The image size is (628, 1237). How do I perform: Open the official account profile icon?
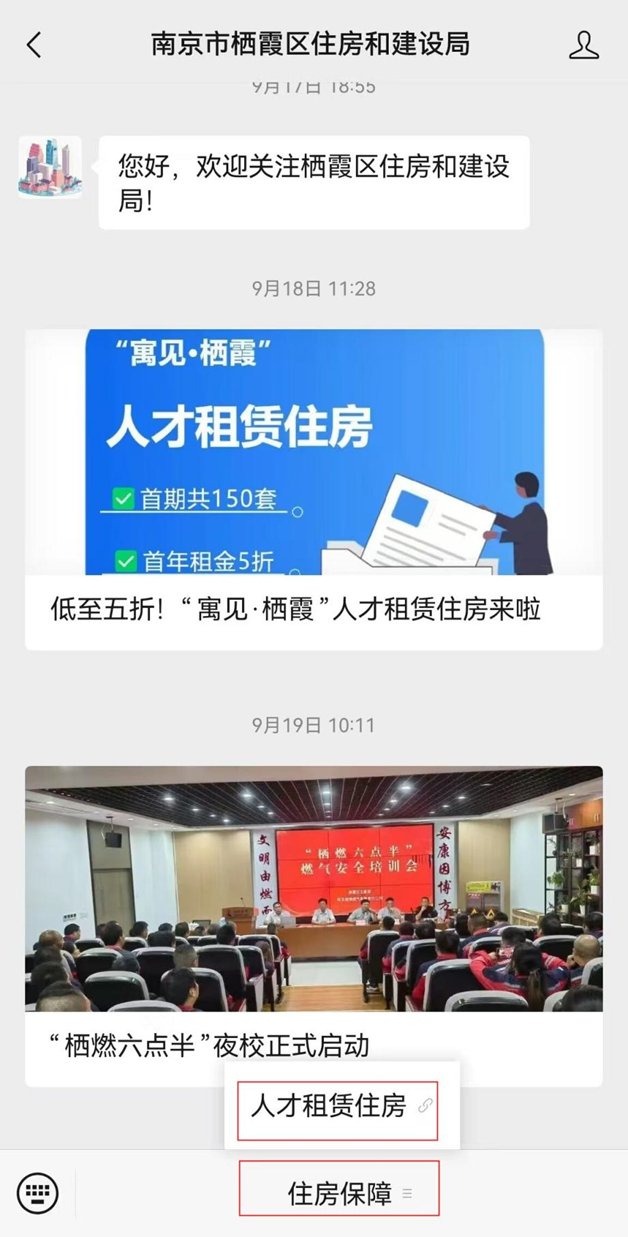click(583, 44)
